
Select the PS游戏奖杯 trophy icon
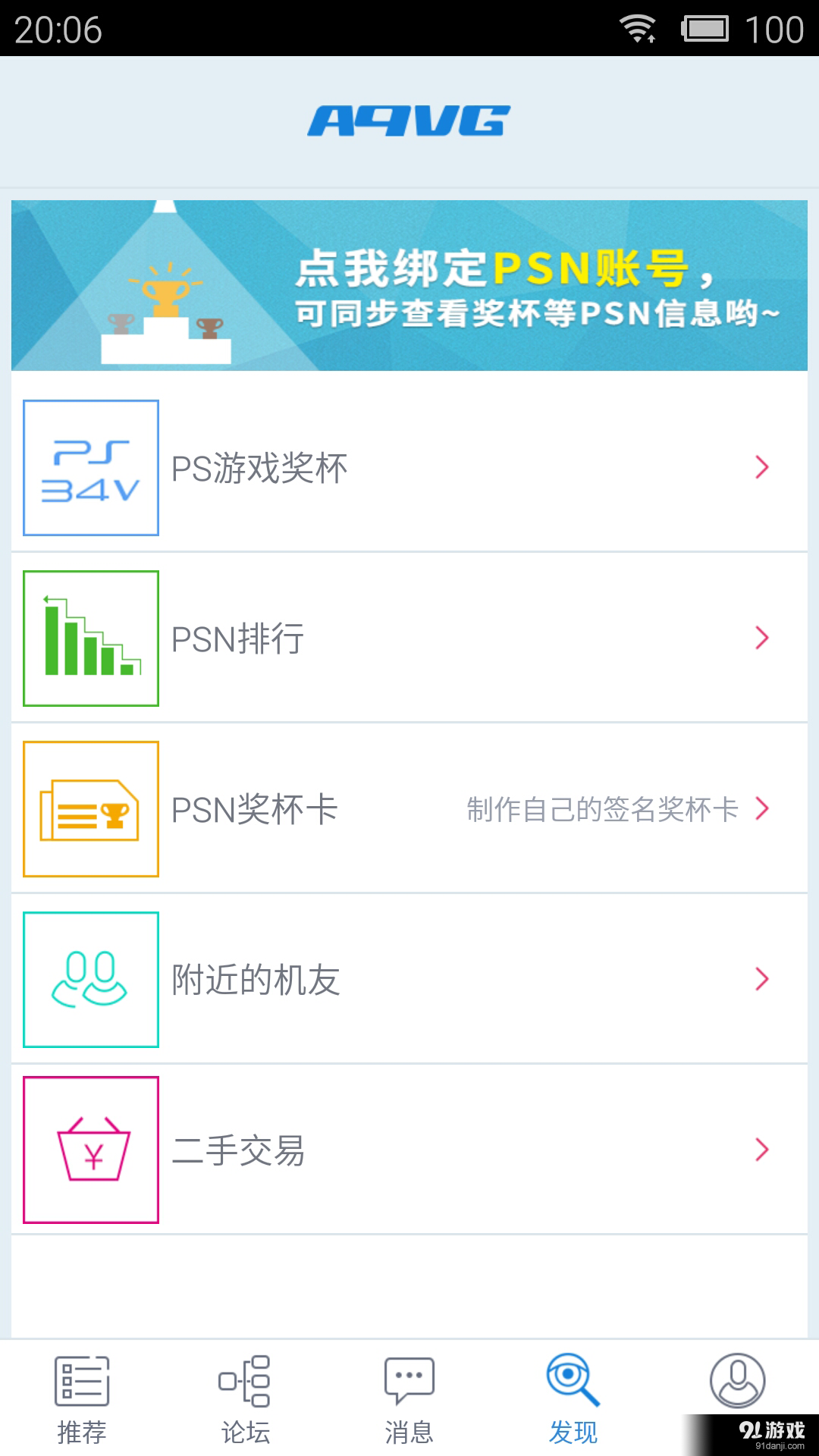[x=90, y=466]
